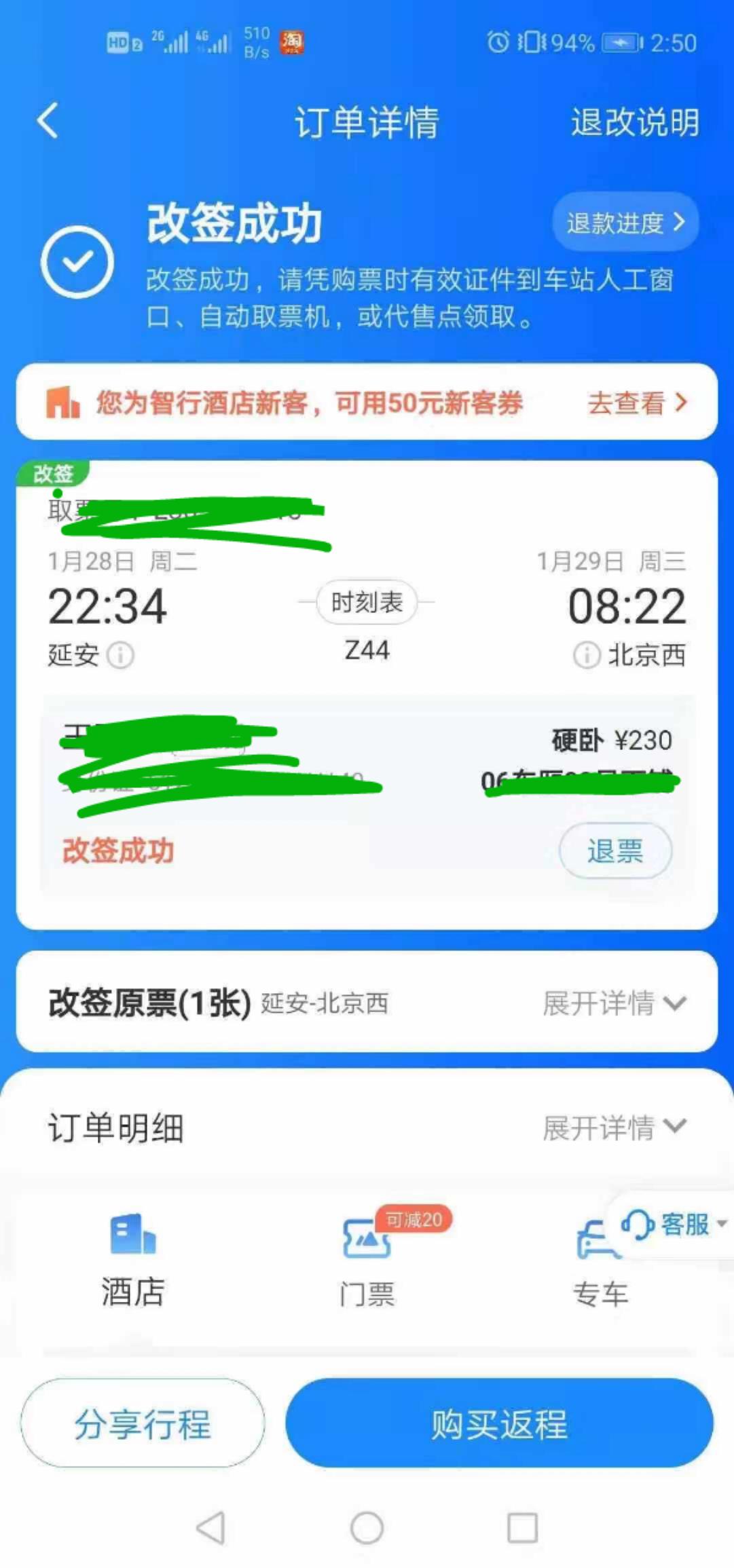Open the 酒店 hotel shortcut

coord(132,1260)
